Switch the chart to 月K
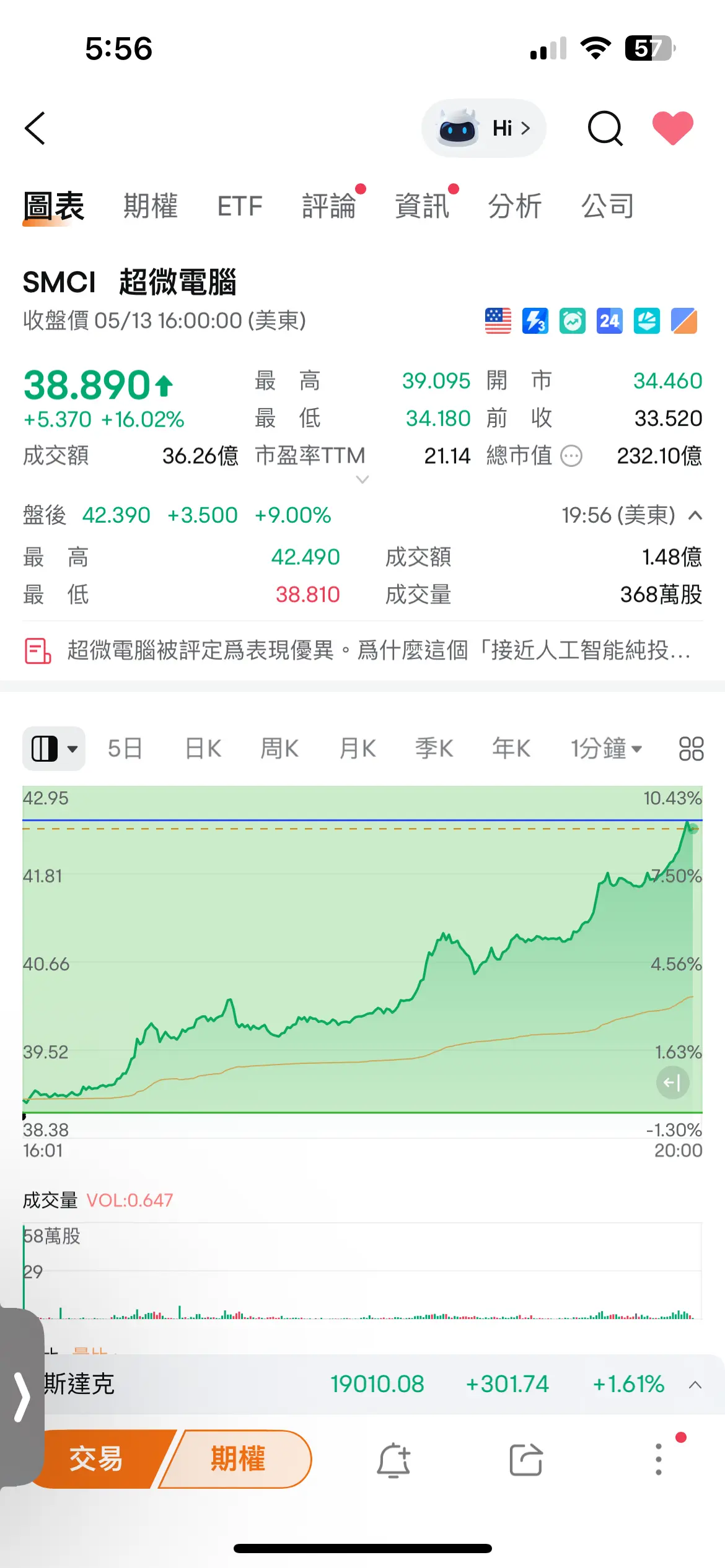 point(358,749)
